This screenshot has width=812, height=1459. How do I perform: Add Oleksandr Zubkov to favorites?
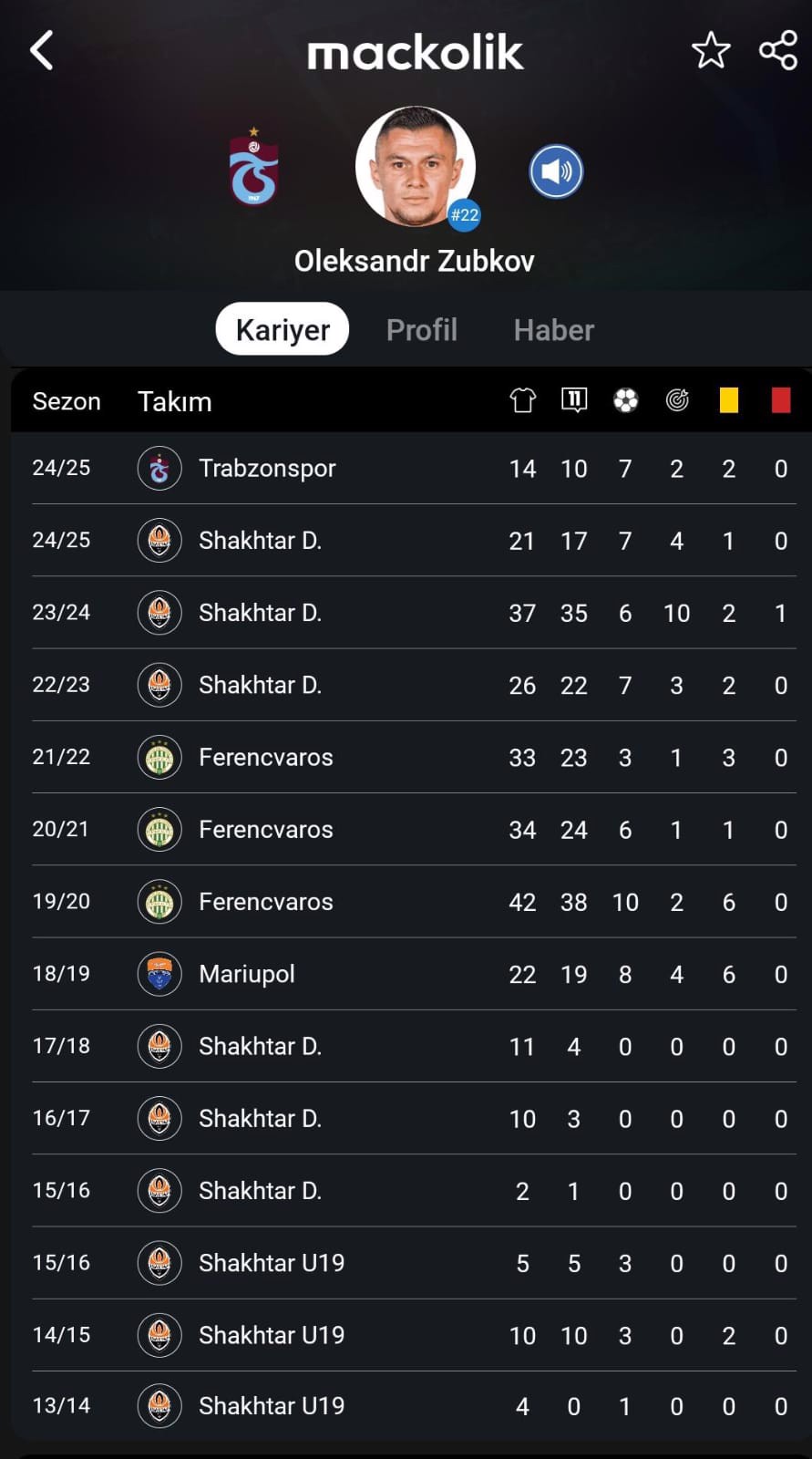pos(711,50)
